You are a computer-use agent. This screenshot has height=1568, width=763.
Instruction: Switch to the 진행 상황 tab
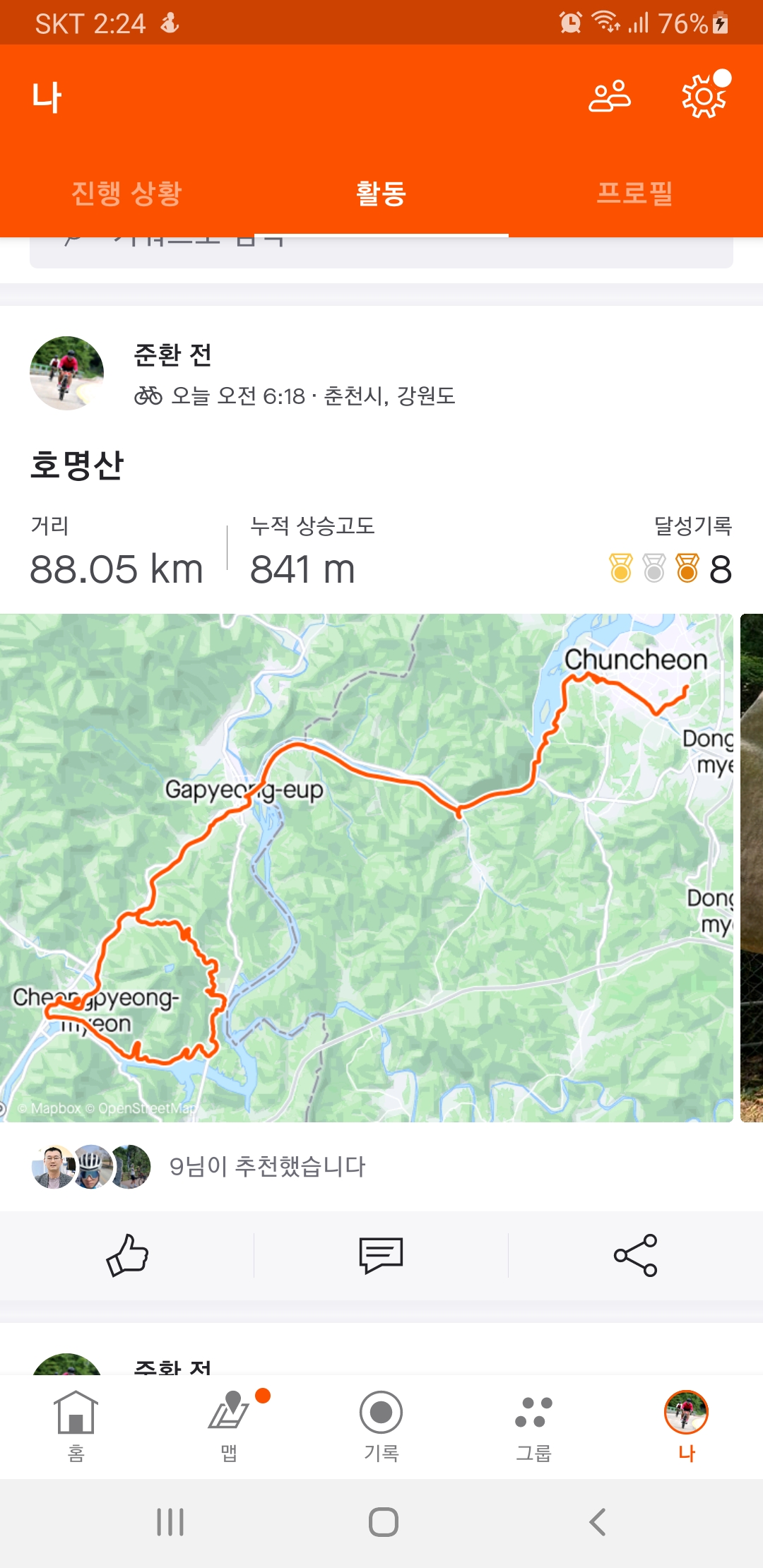[x=127, y=193]
